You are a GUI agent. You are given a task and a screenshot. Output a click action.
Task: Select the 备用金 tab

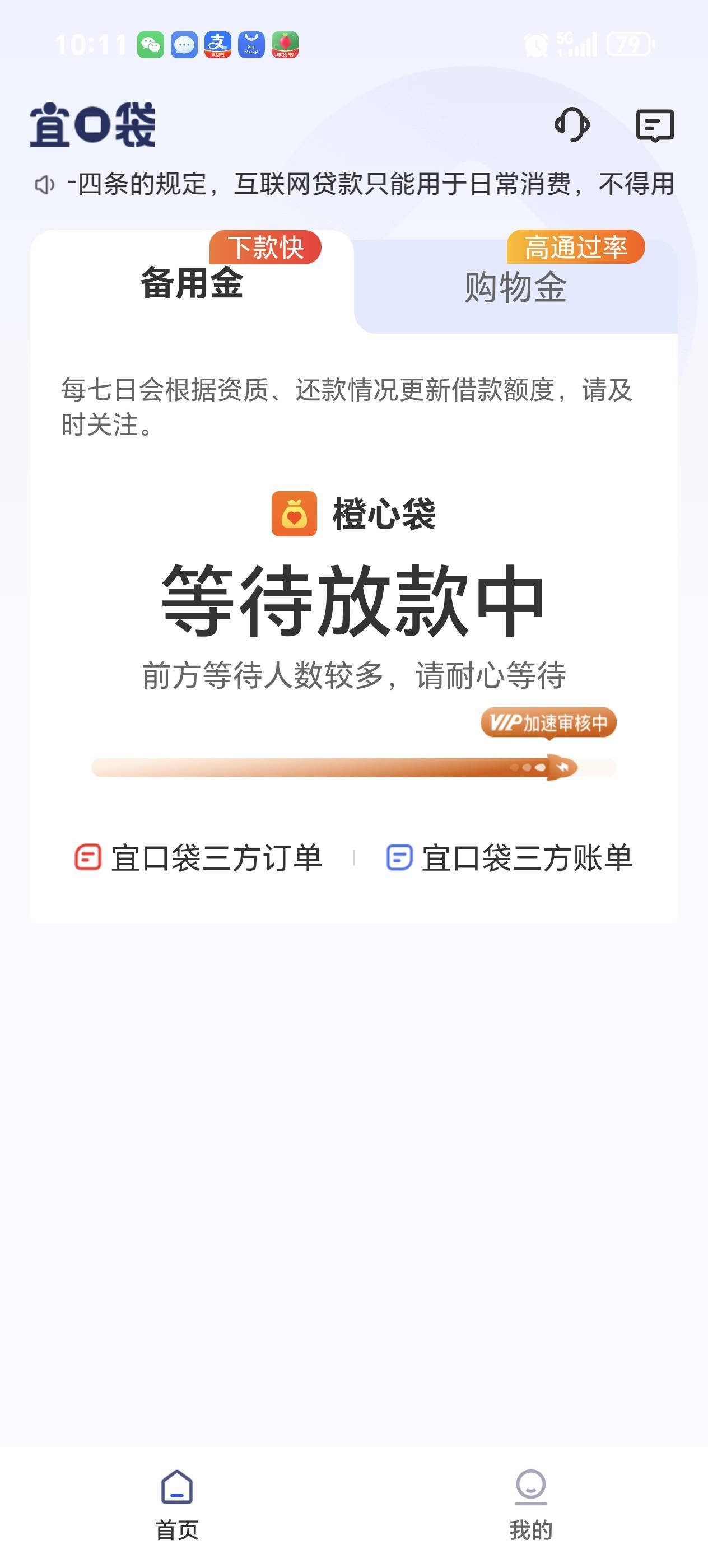click(x=192, y=283)
